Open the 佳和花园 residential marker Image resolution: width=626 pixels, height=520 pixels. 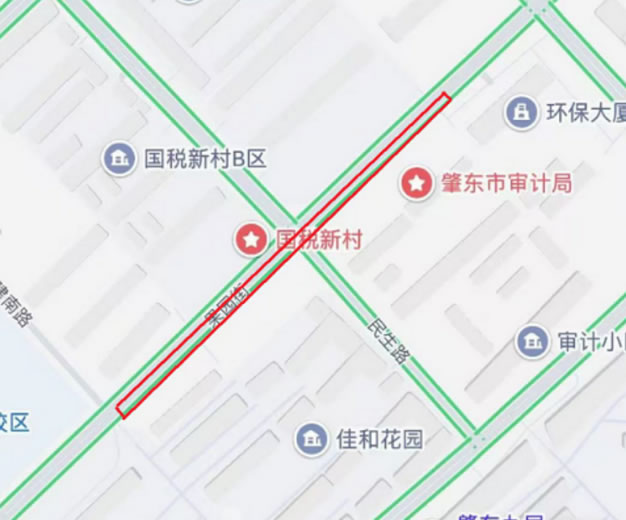pyautogui.click(x=312, y=439)
